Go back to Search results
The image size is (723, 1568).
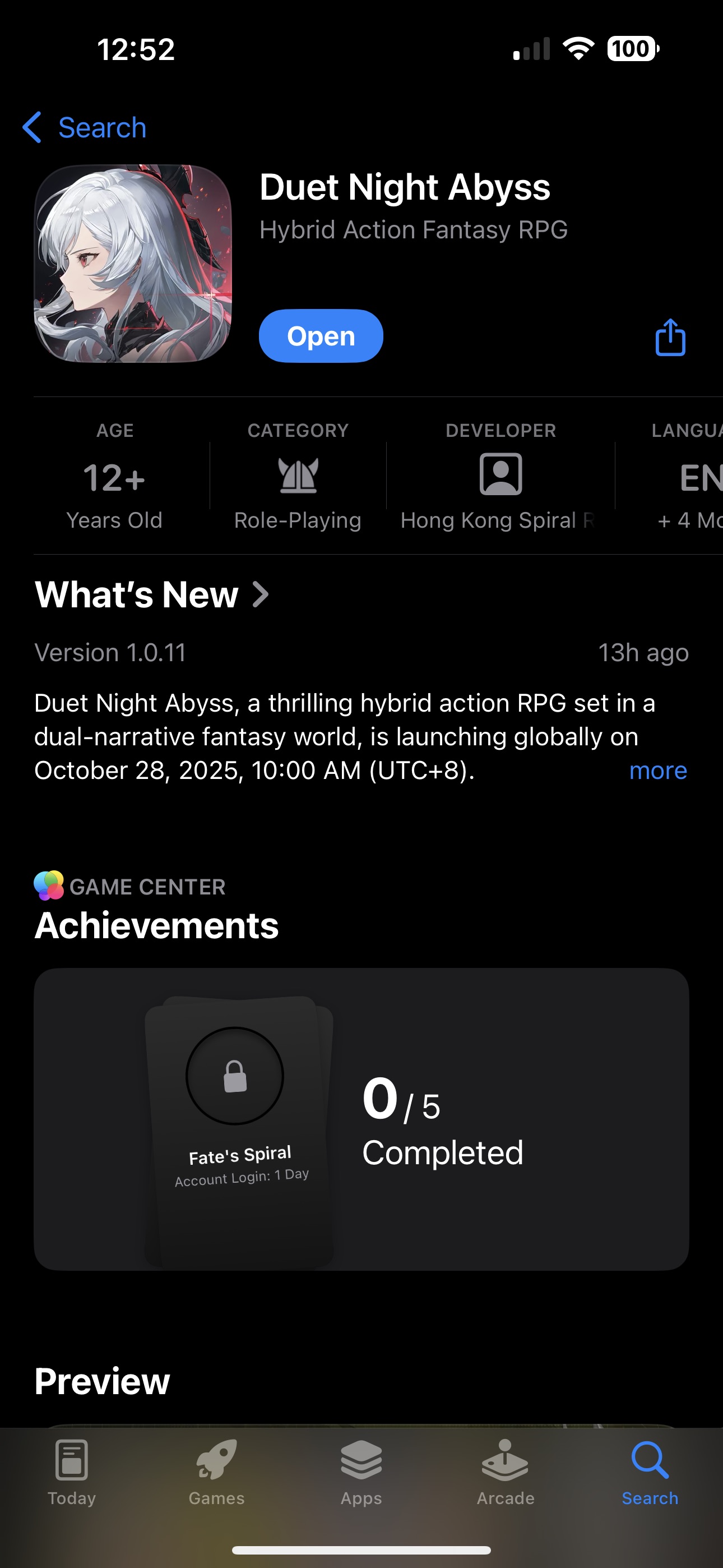(x=85, y=128)
